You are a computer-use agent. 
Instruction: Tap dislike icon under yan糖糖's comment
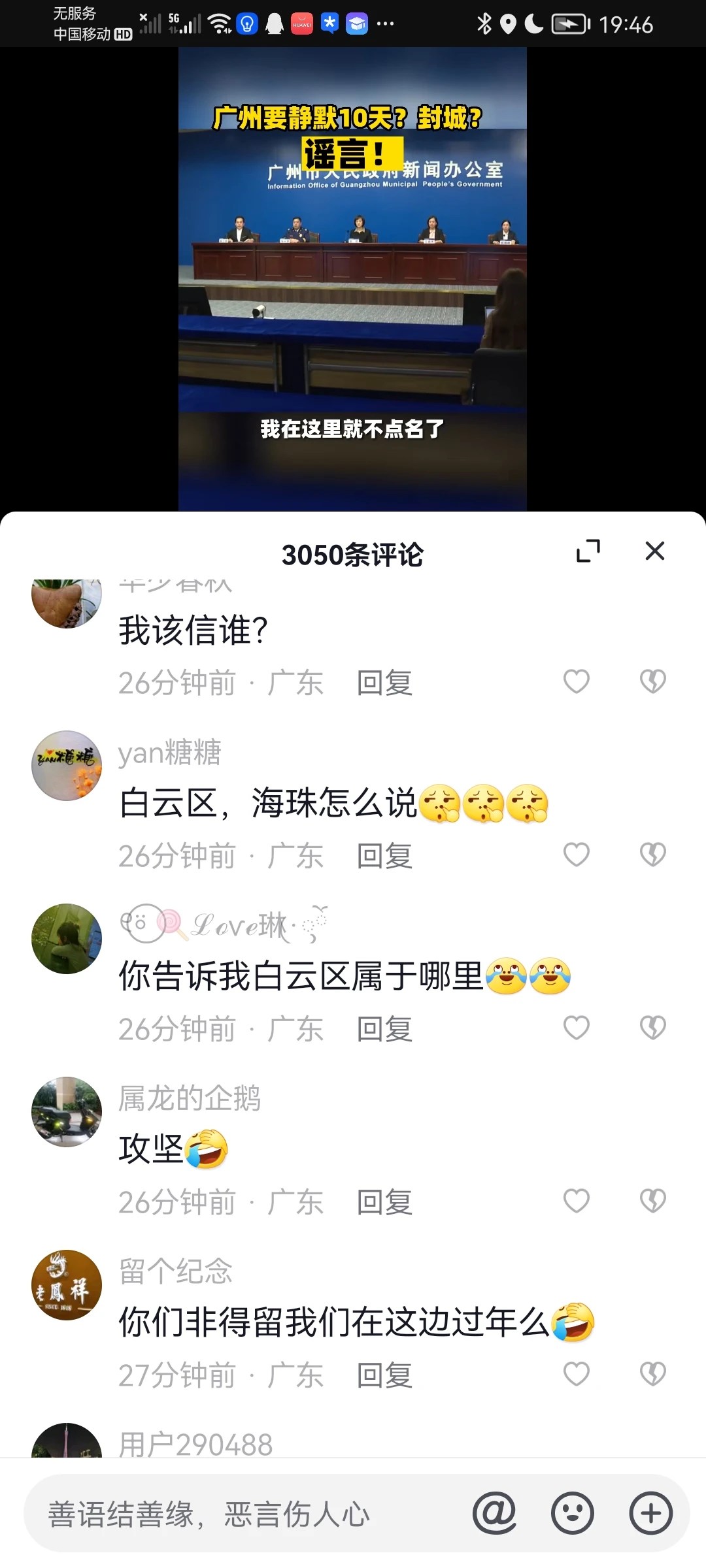(652, 854)
